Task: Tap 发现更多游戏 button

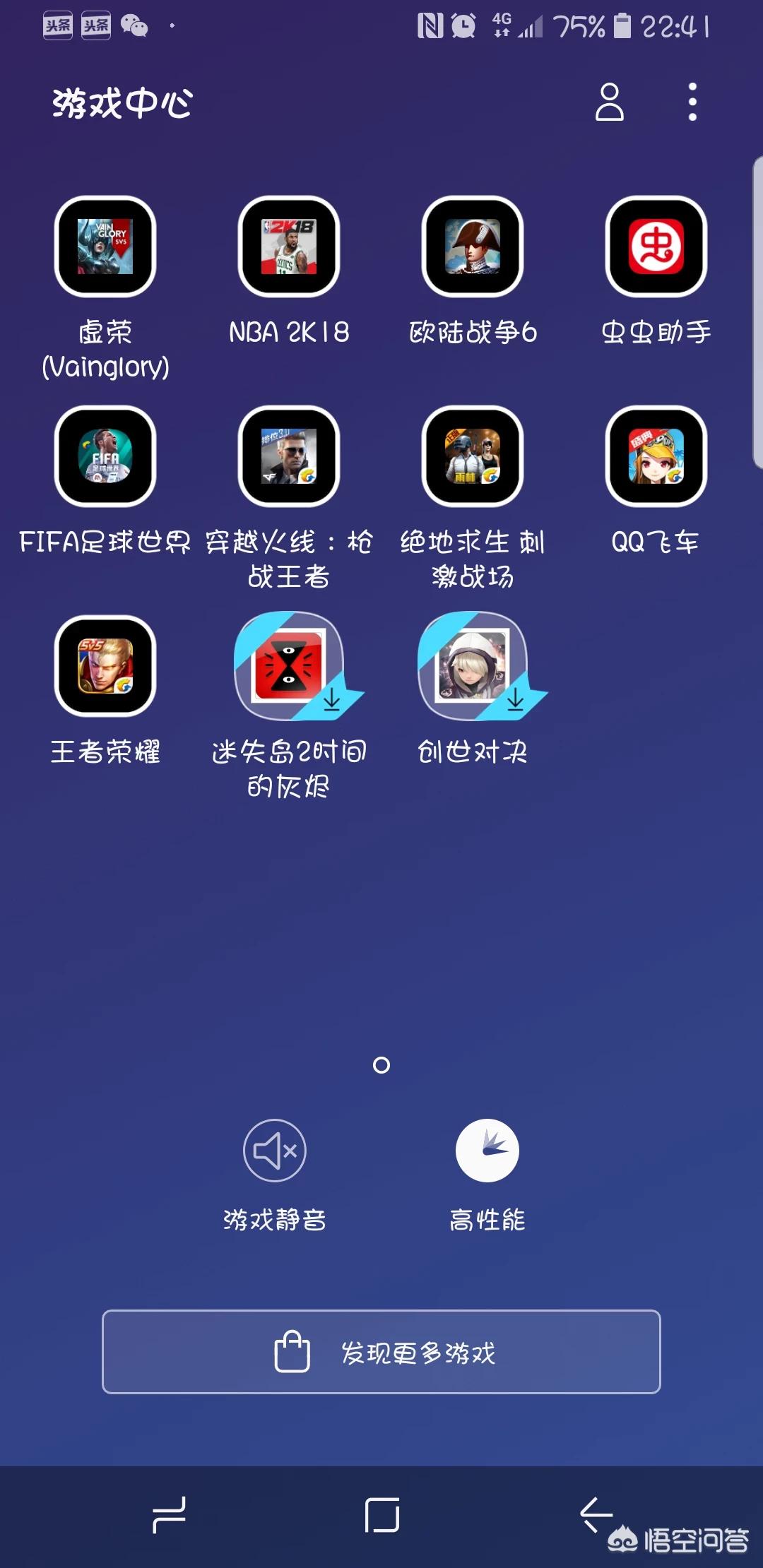Action: (381, 1352)
